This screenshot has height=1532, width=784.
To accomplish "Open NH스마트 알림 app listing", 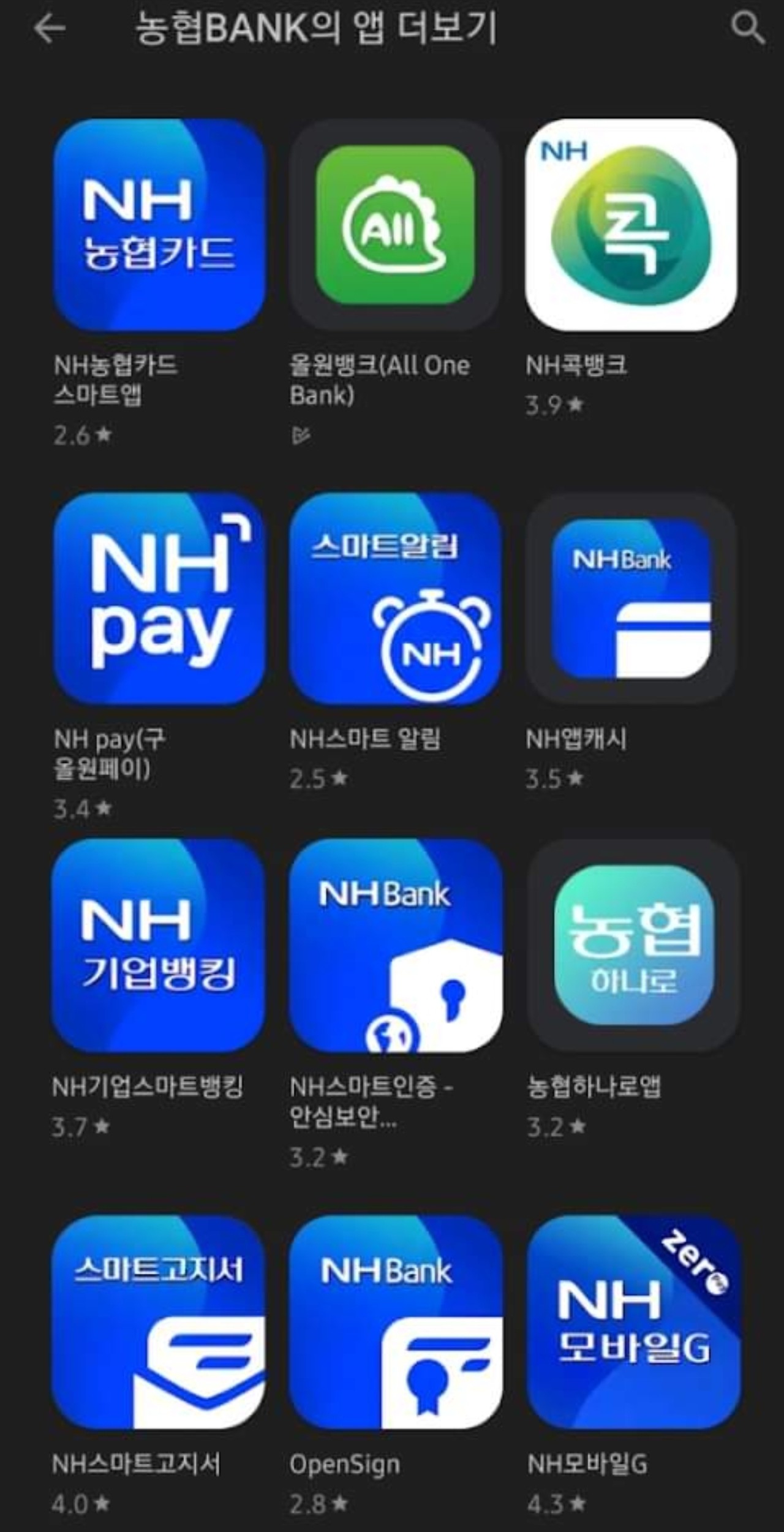I will 395,599.
